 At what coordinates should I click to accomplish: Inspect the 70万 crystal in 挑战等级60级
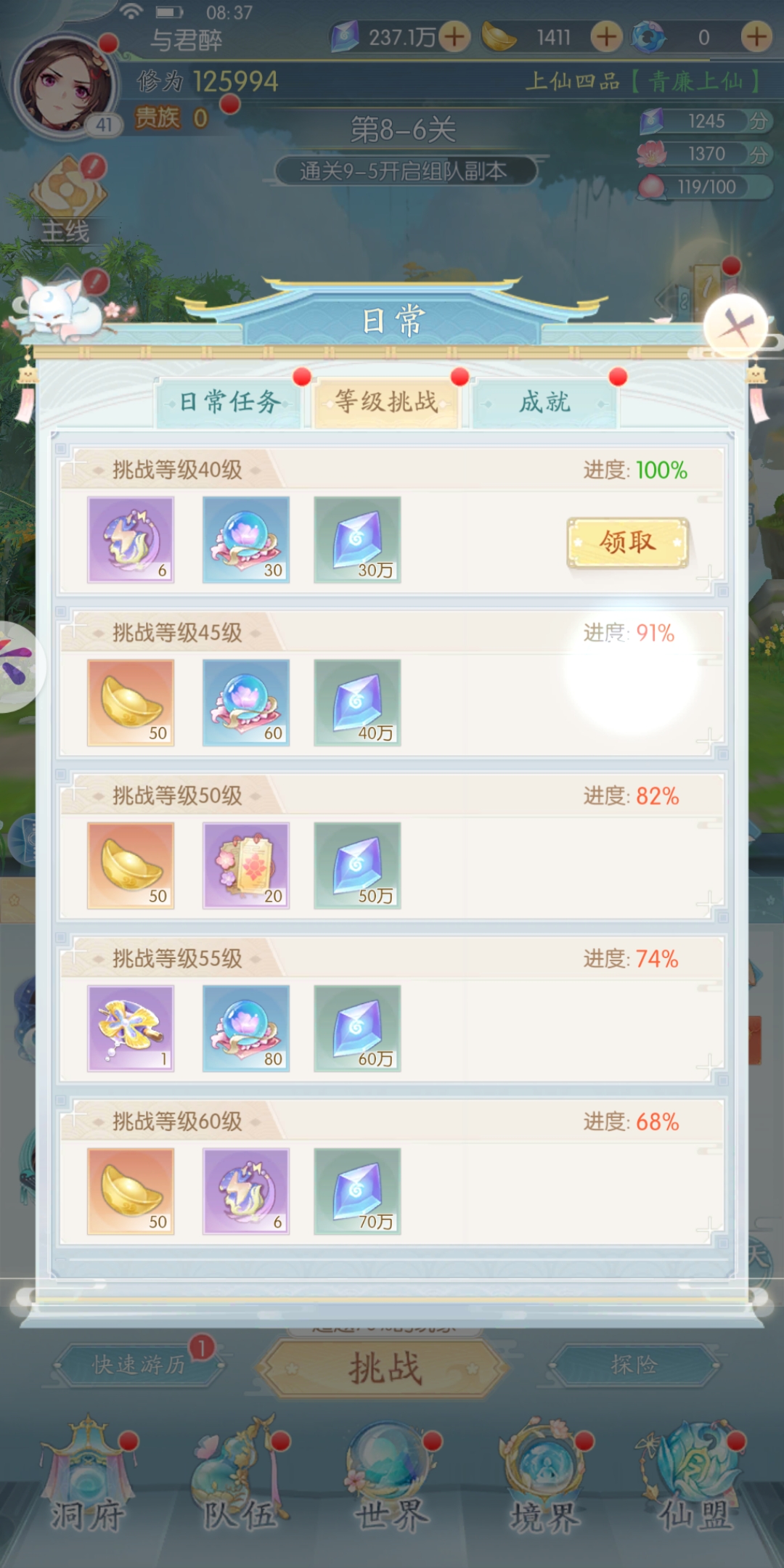pyautogui.click(x=357, y=1191)
